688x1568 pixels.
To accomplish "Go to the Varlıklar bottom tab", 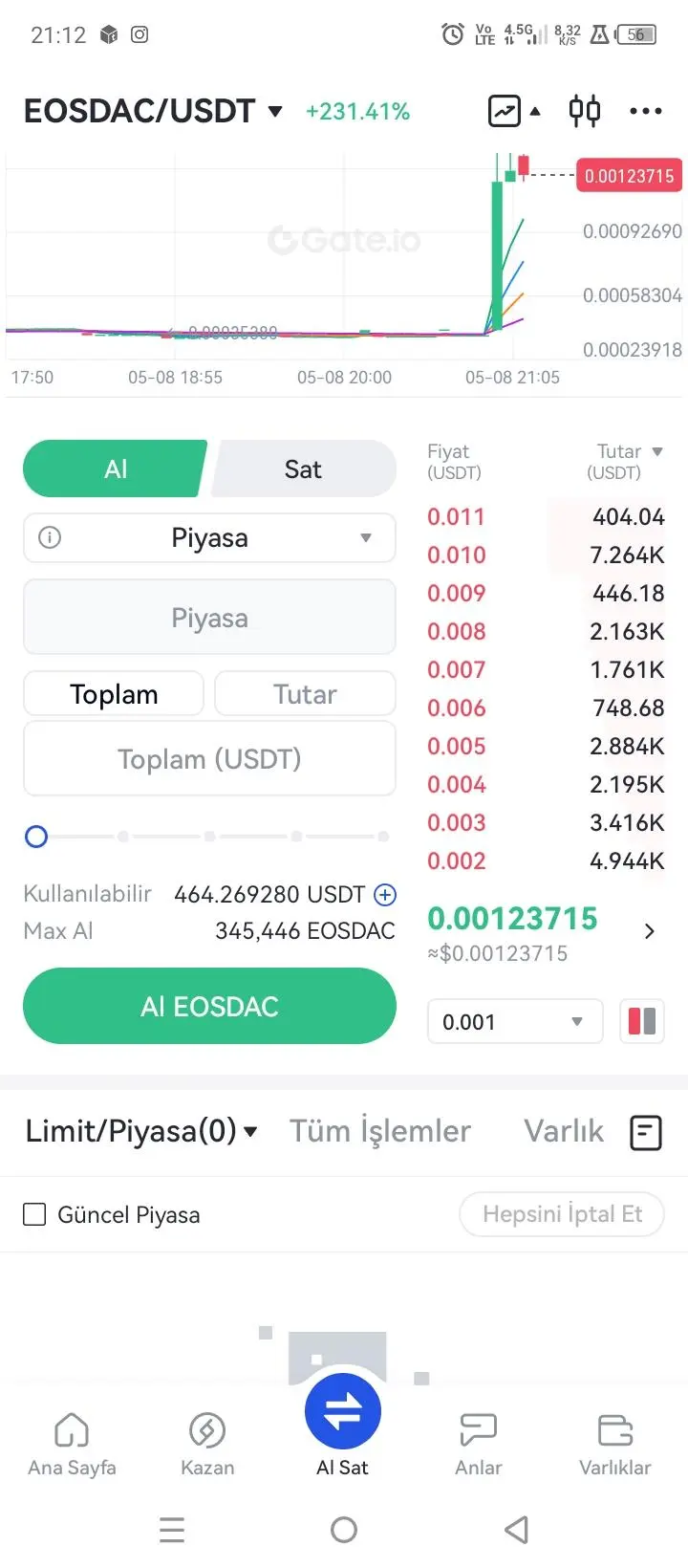I will tap(614, 1444).
